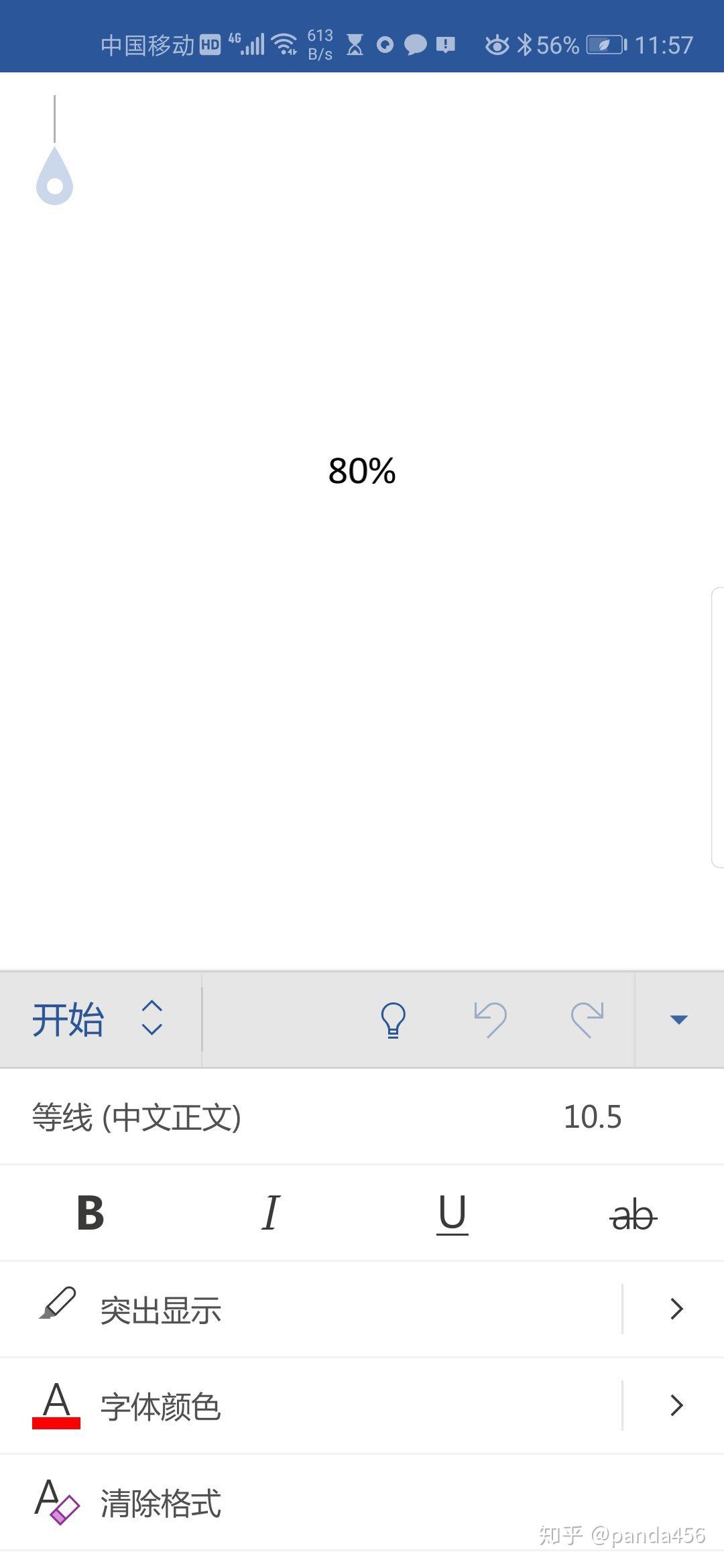Select 清除格式 to clear formatting
The image size is (724, 1568).
362,1502
